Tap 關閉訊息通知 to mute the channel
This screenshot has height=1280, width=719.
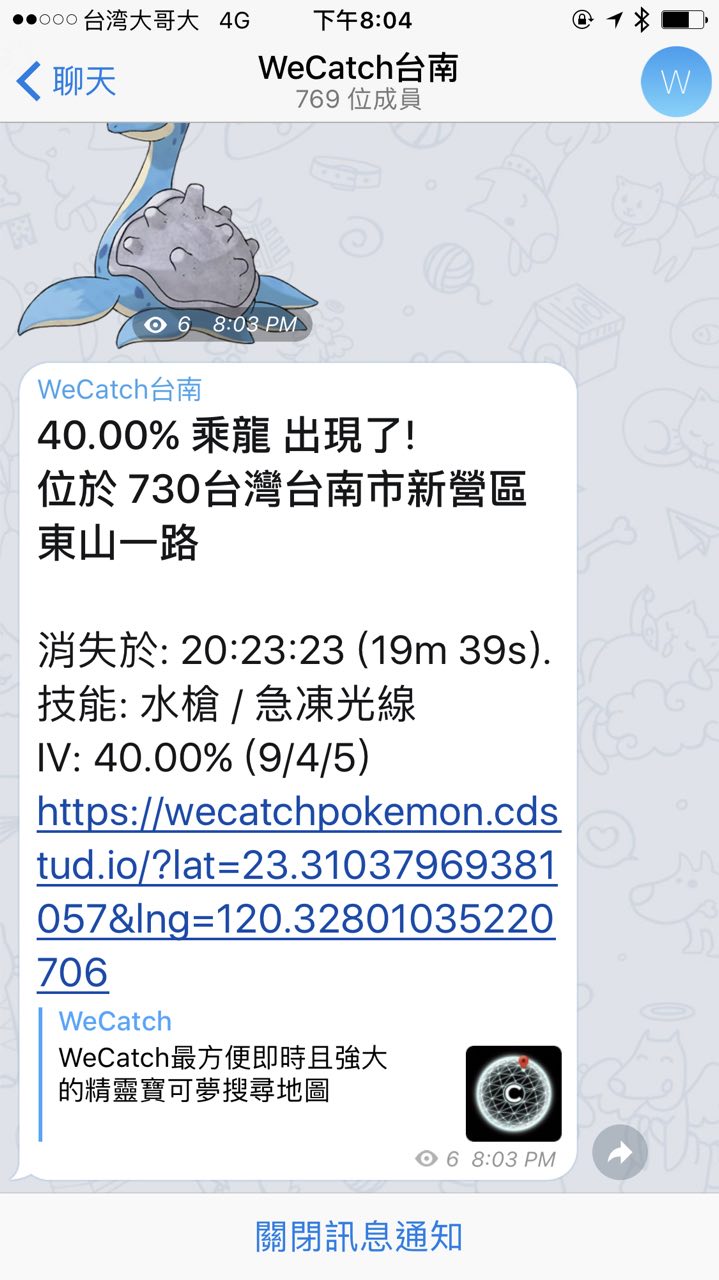pyautogui.click(x=359, y=1236)
